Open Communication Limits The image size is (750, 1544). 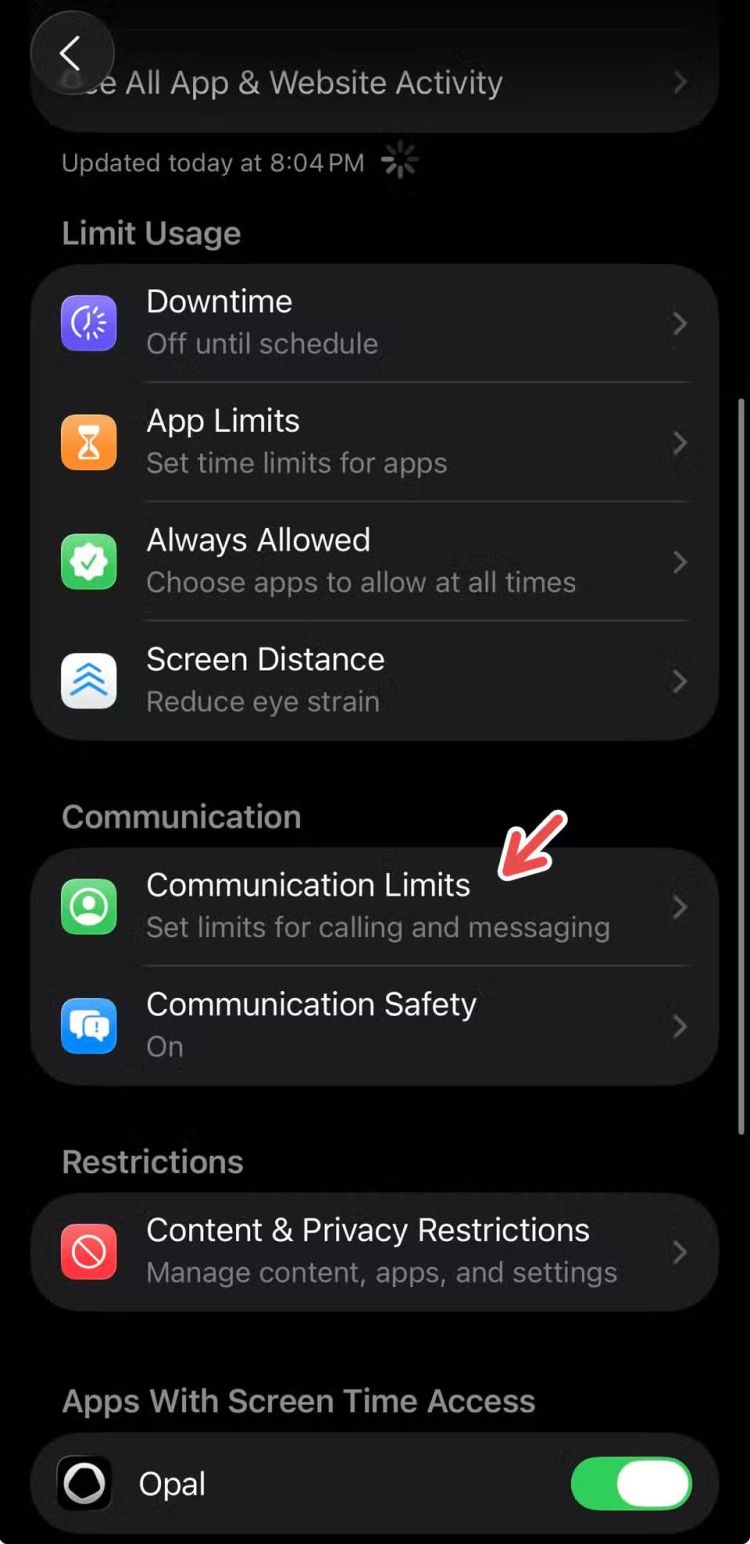(375, 906)
